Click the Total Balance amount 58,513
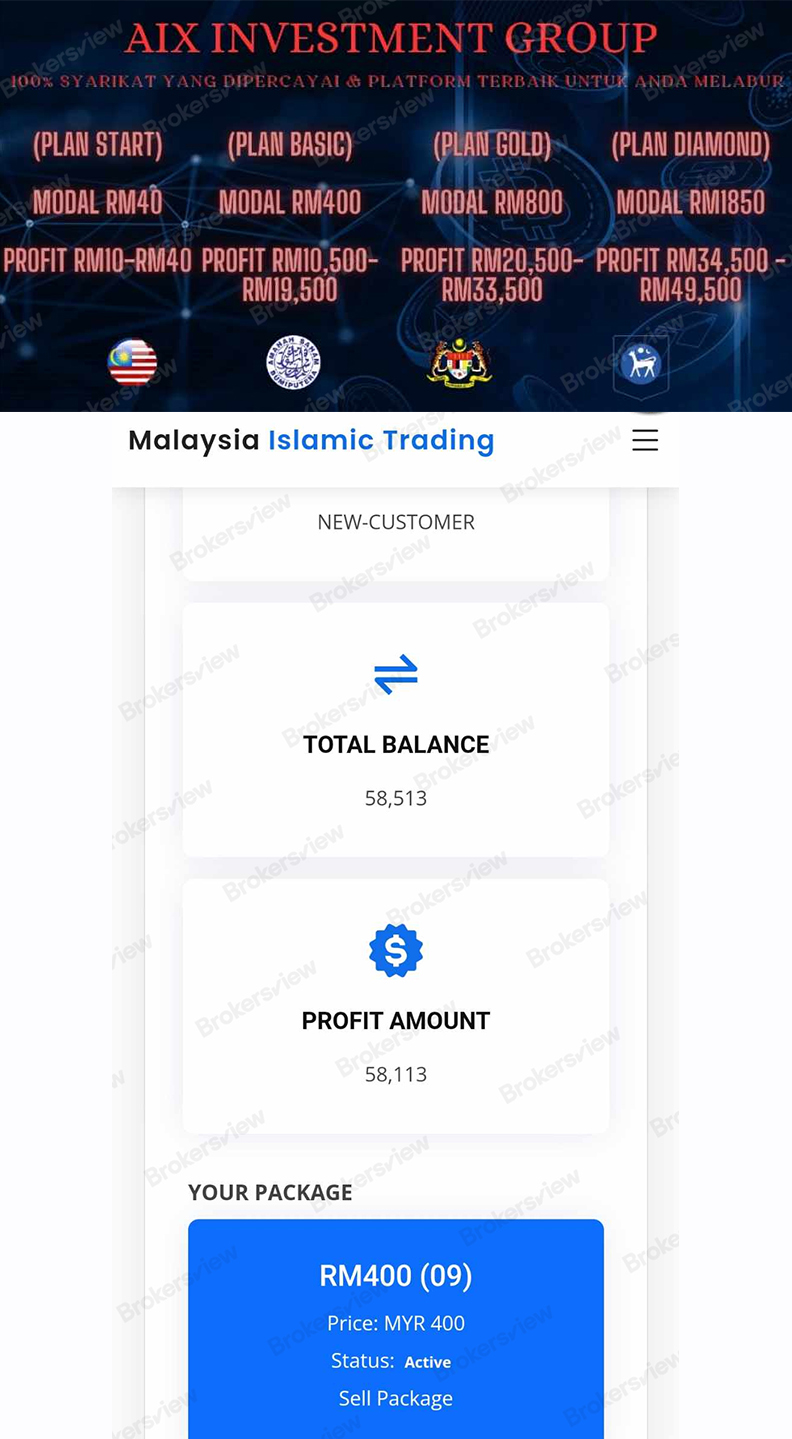The height and width of the screenshot is (1439, 792). pos(395,797)
